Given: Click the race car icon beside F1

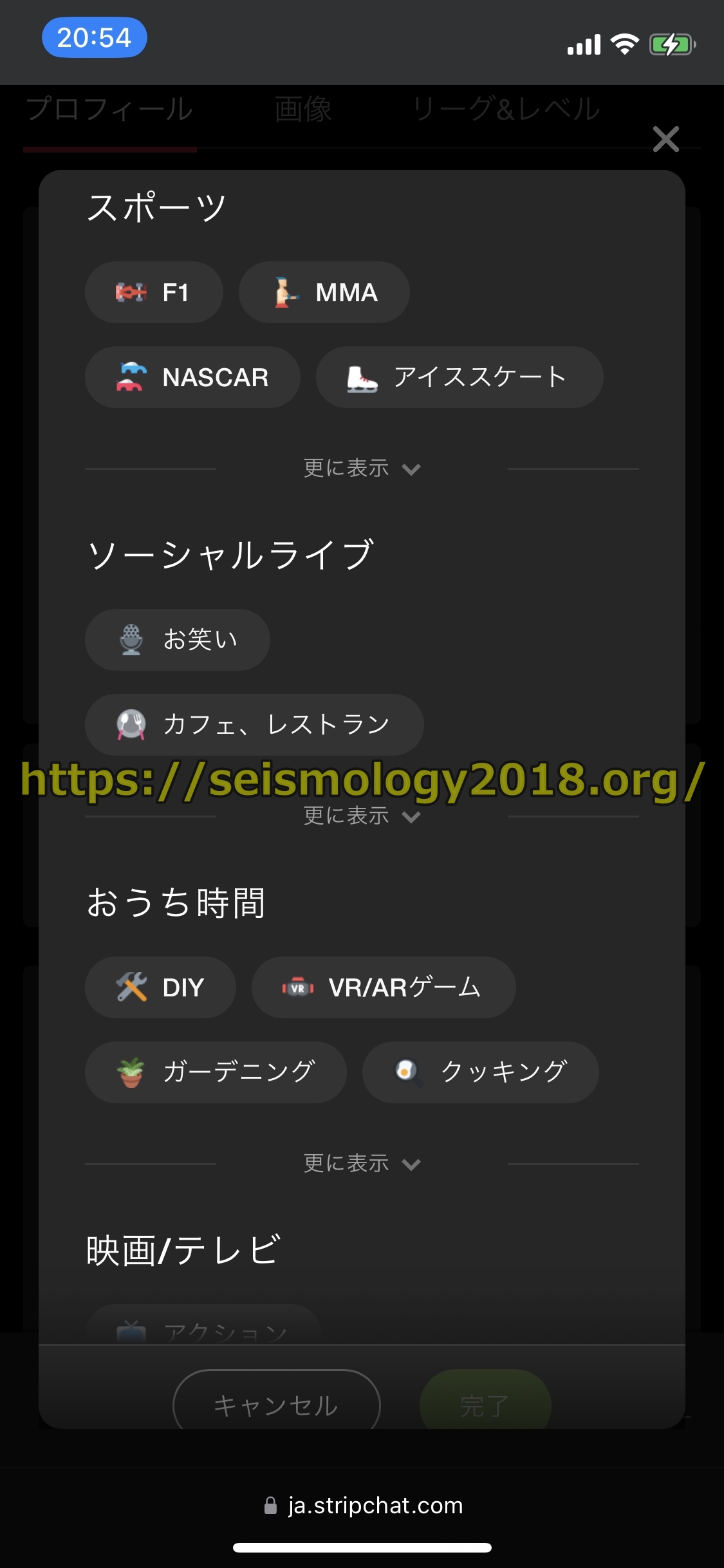Looking at the screenshot, I should (x=129, y=292).
